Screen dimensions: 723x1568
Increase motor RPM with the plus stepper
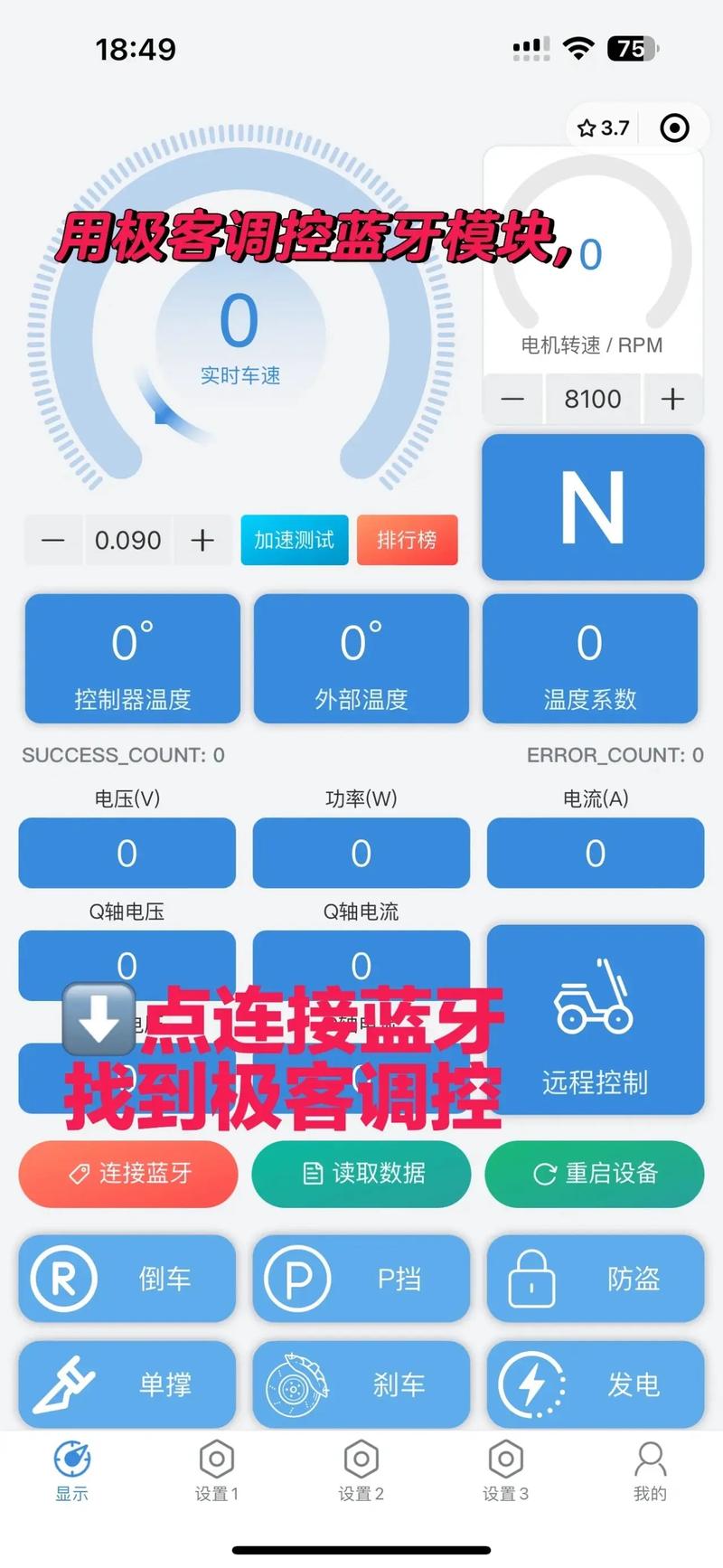[x=672, y=399]
